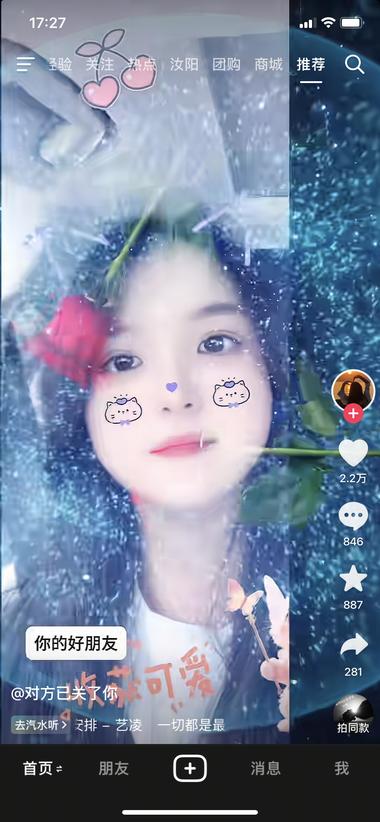Switch to the 汝阳 tab

[184, 64]
